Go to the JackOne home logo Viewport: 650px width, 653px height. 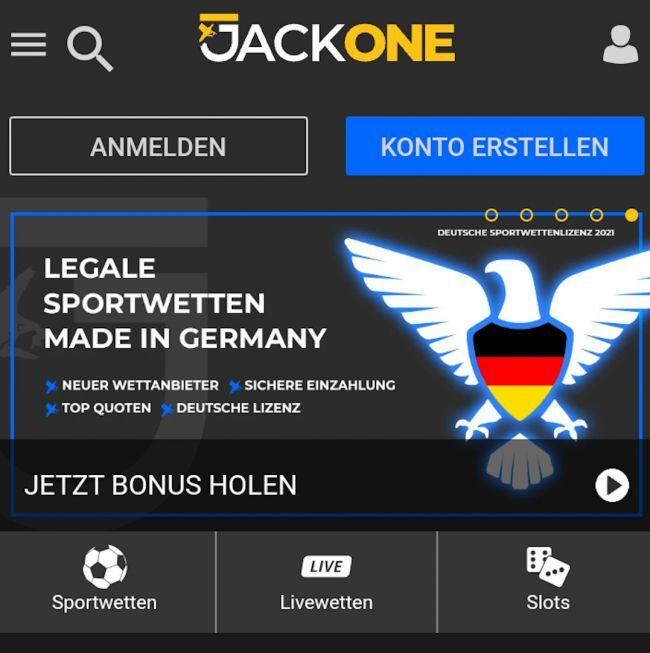pos(327,40)
